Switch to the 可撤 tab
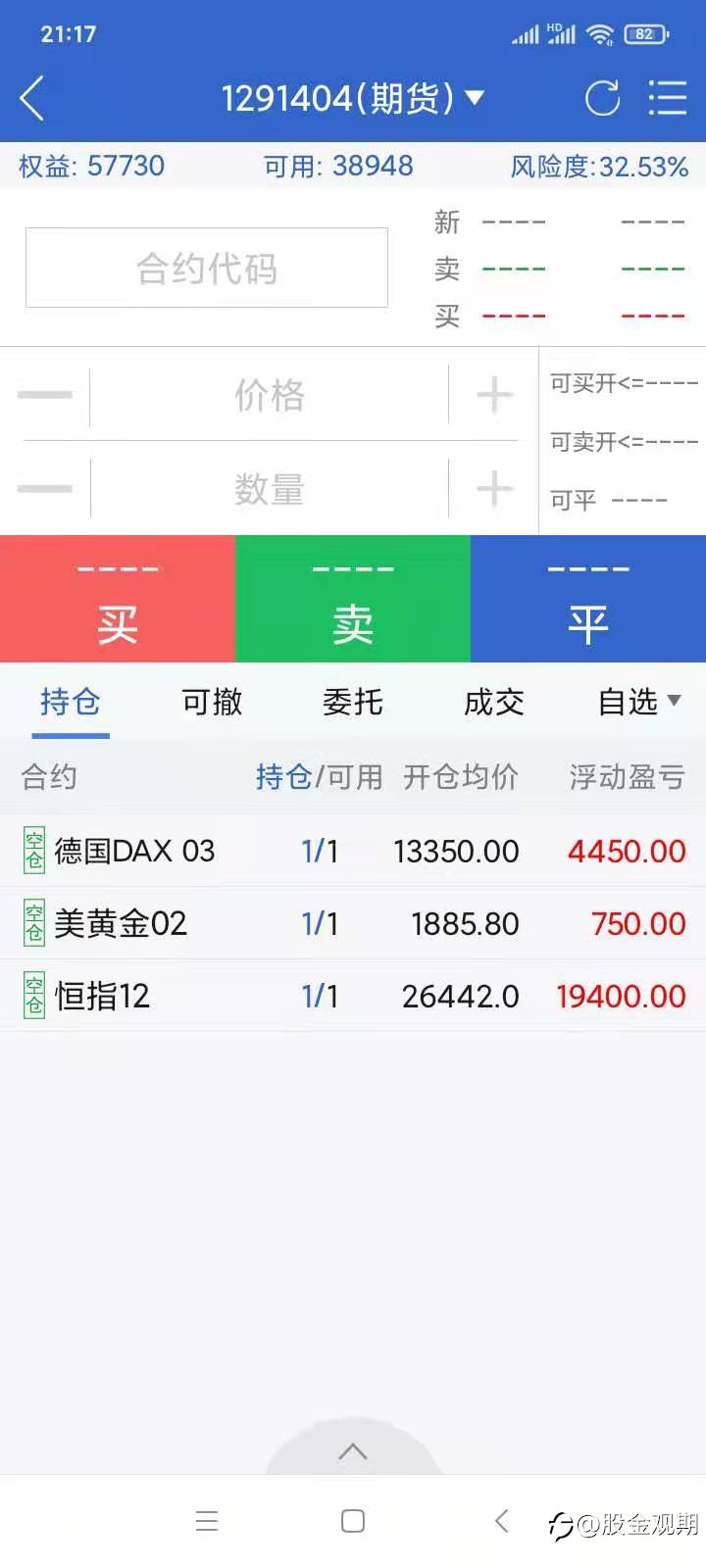The height and width of the screenshot is (1568, 706). coord(212,702)
